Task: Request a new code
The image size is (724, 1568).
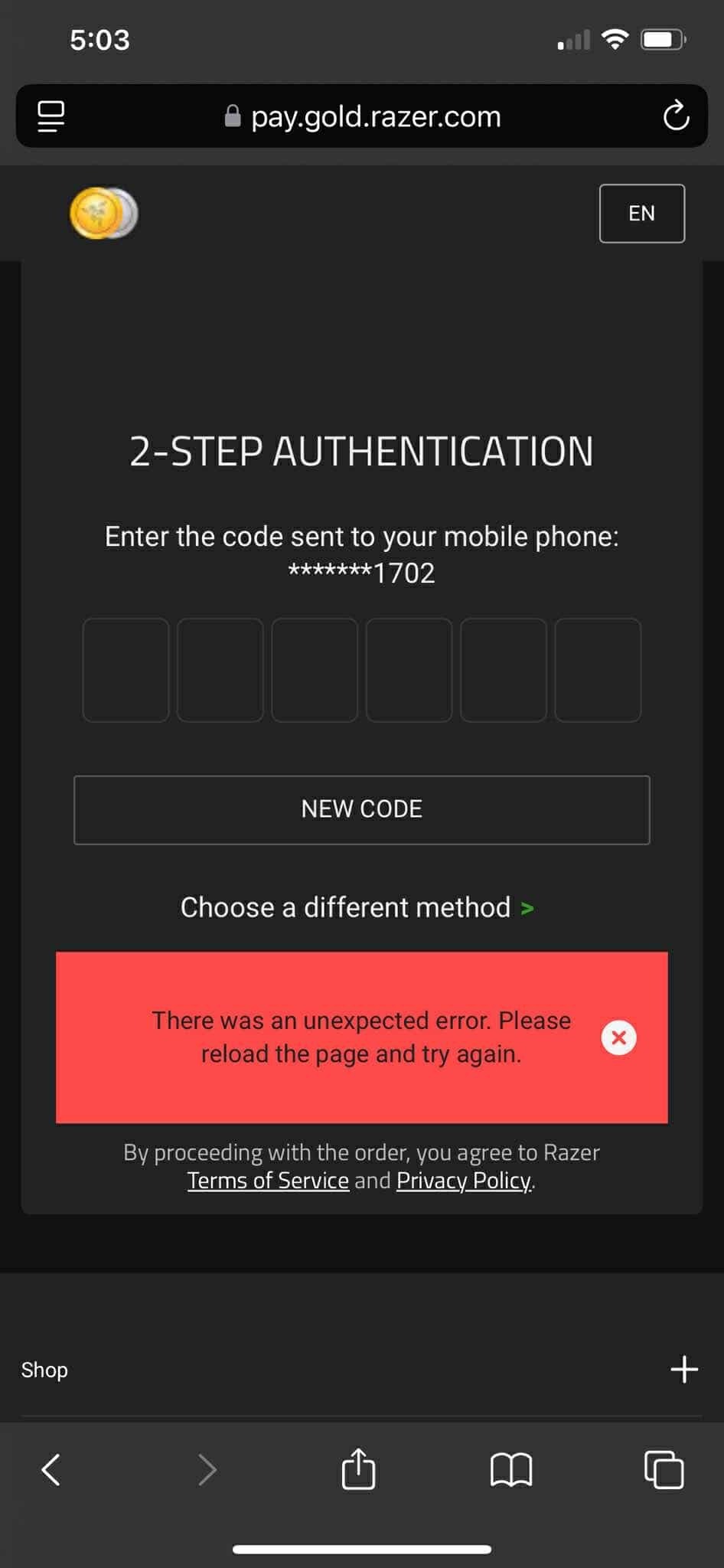Action: pyautogui.click(x=361, y=809)
